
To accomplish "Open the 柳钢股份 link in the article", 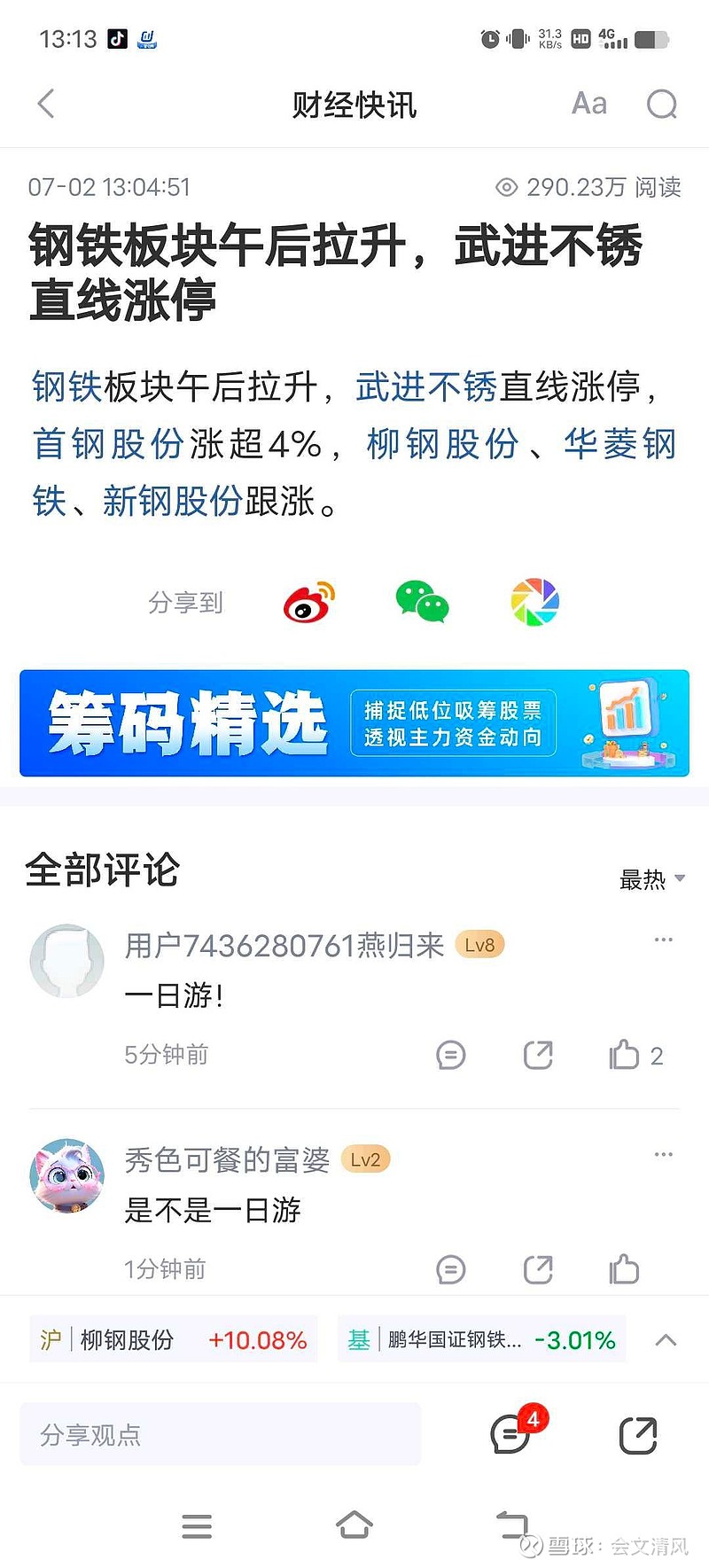I will coord(443,444).
